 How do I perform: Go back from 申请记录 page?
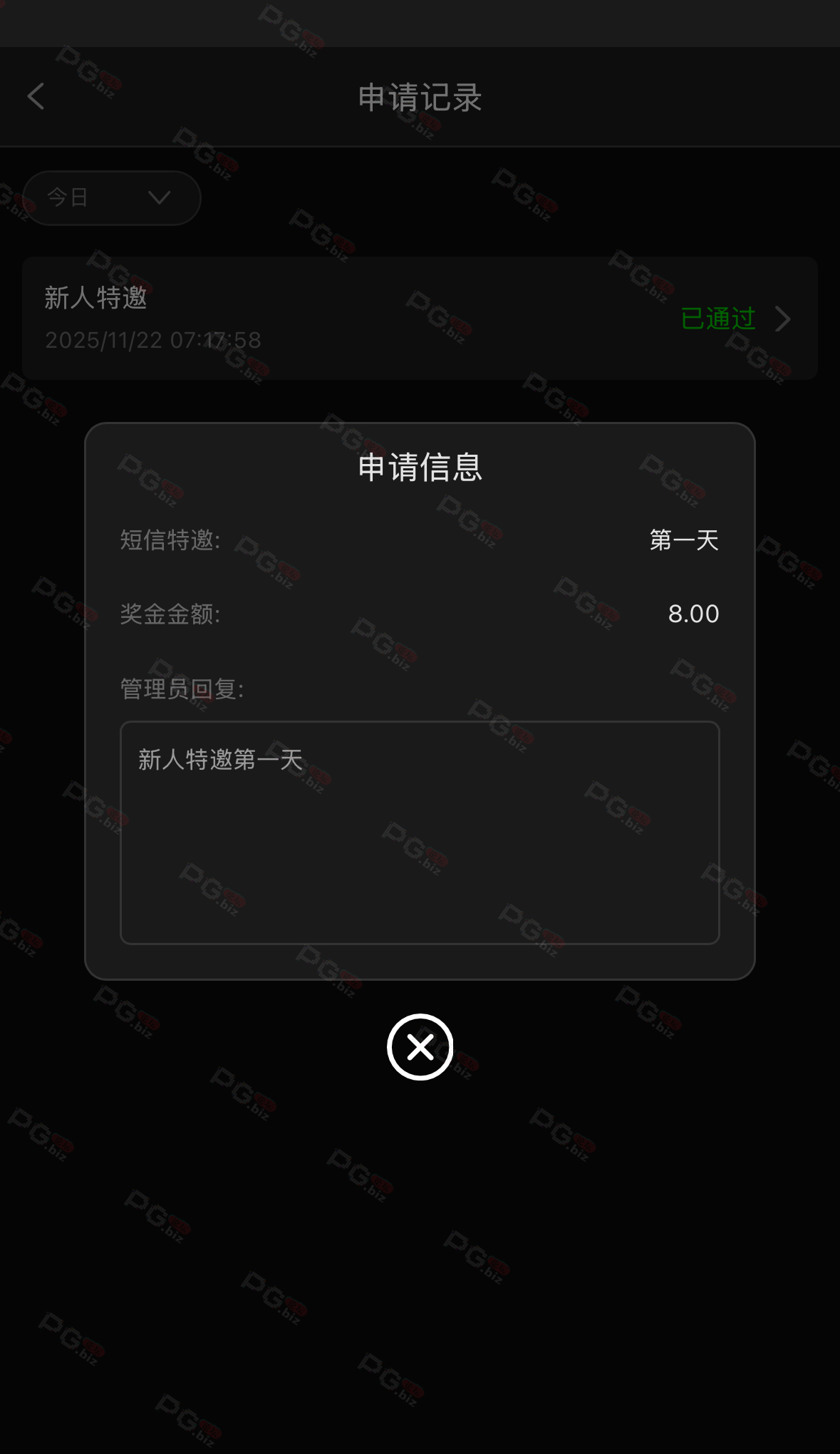(x=36, y=96)
